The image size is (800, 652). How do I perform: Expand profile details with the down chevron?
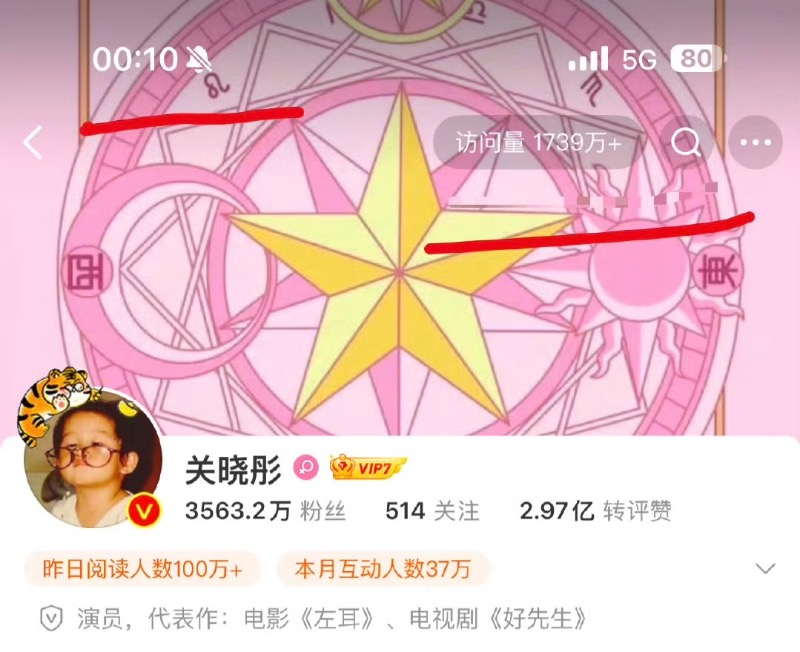(x=765, y=569)
